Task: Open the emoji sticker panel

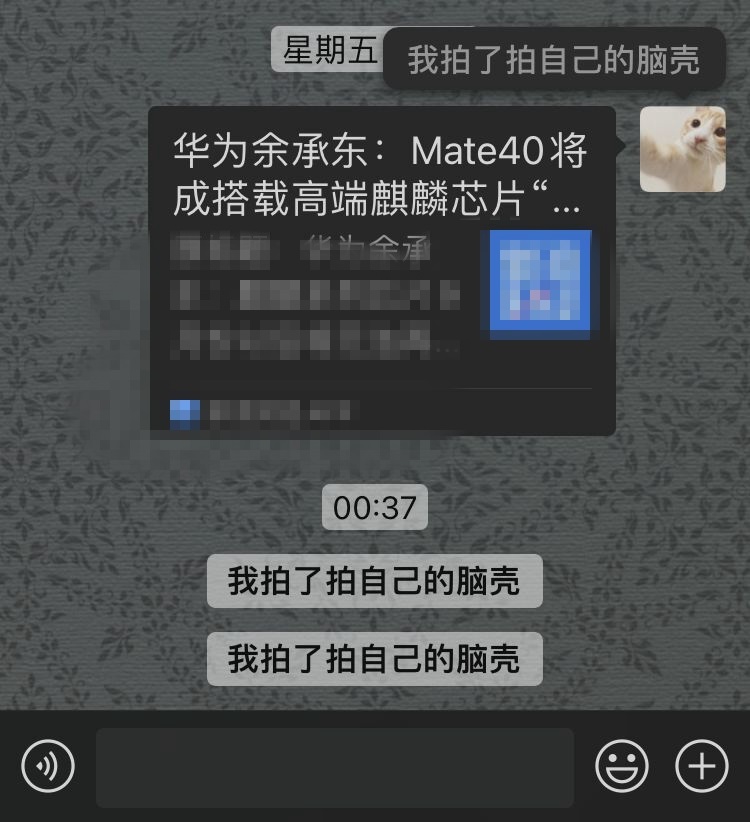Action: [x=622, y=767]
